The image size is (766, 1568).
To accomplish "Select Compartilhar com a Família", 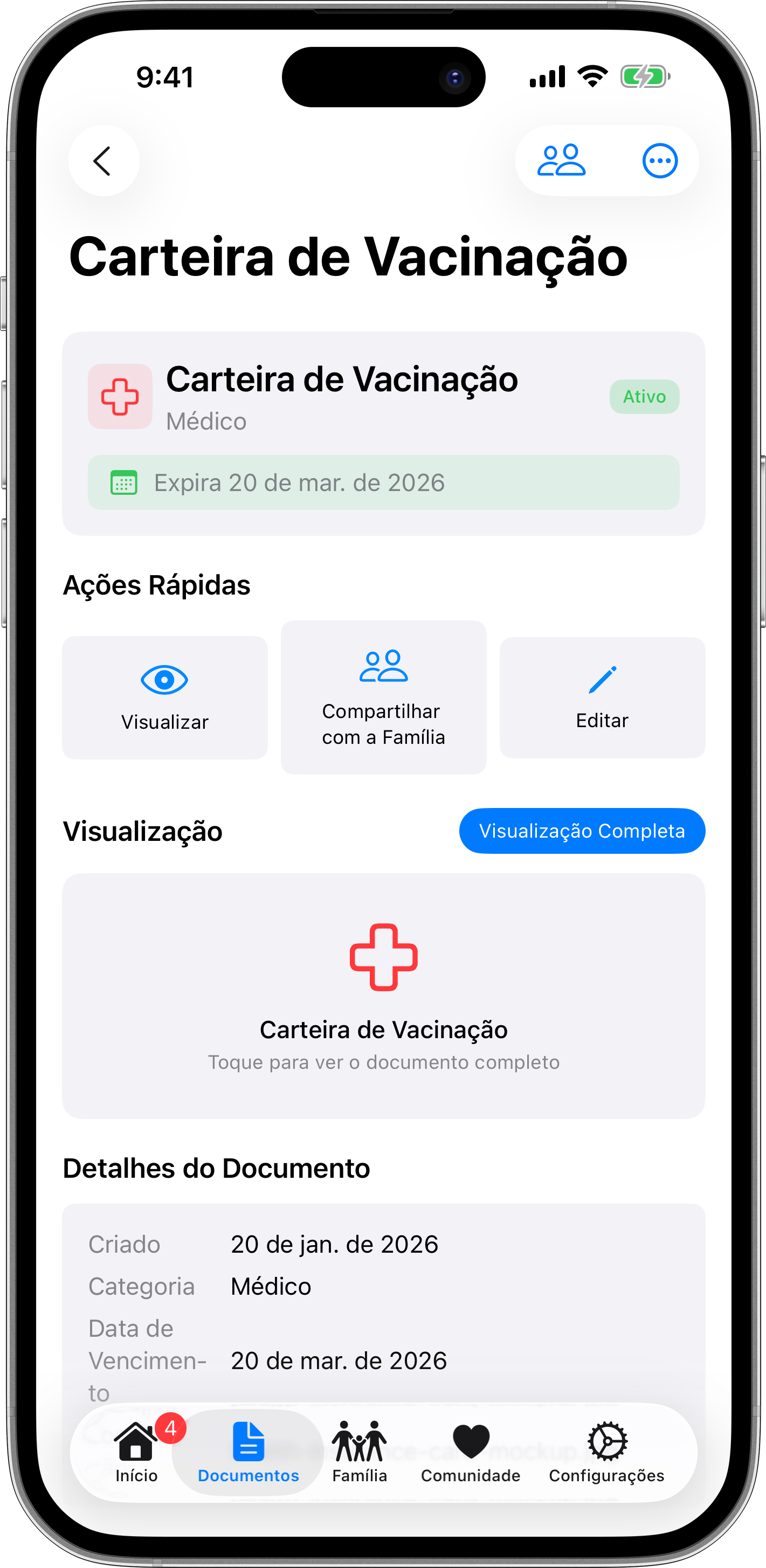I will pos(383,697).
